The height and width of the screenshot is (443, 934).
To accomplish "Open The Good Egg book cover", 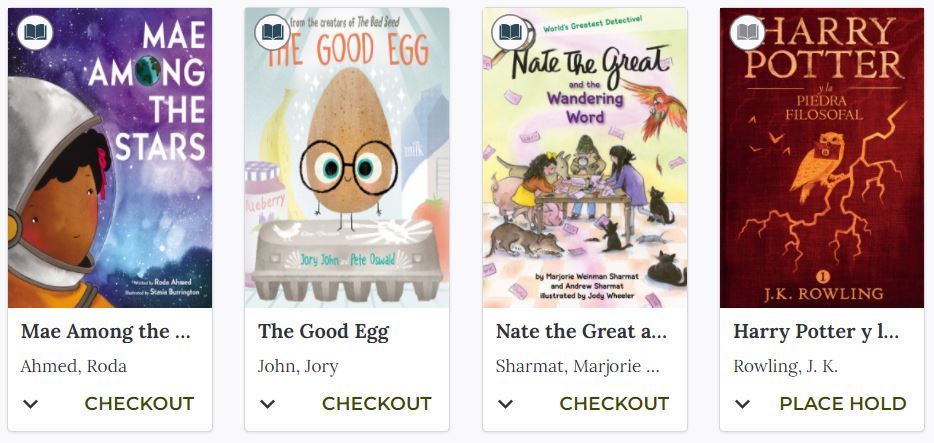I will (x=347, y=160).
